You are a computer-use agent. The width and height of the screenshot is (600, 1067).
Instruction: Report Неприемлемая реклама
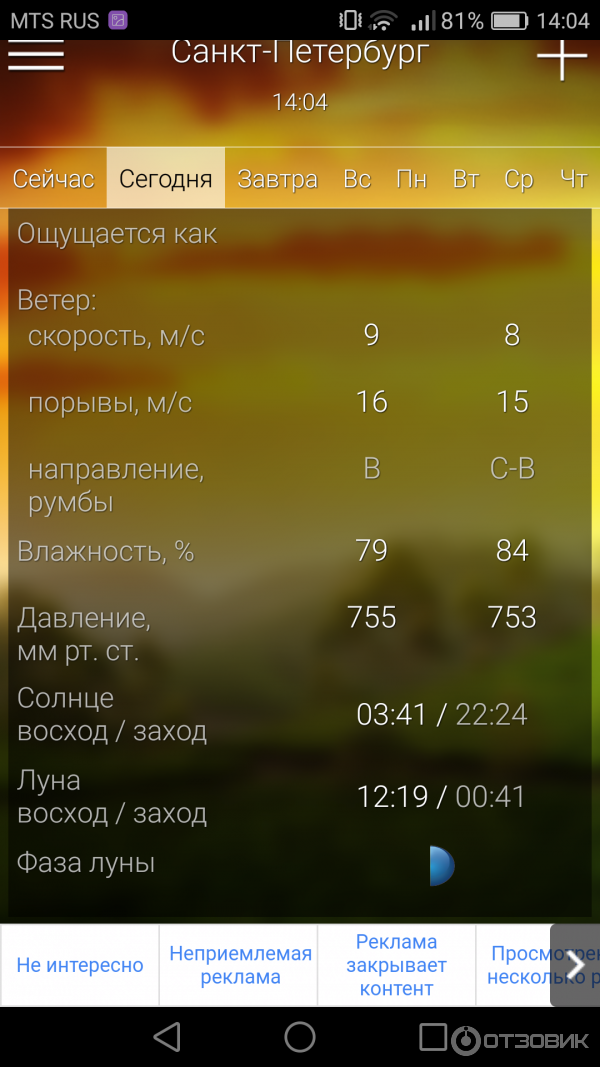click(240, 965)
